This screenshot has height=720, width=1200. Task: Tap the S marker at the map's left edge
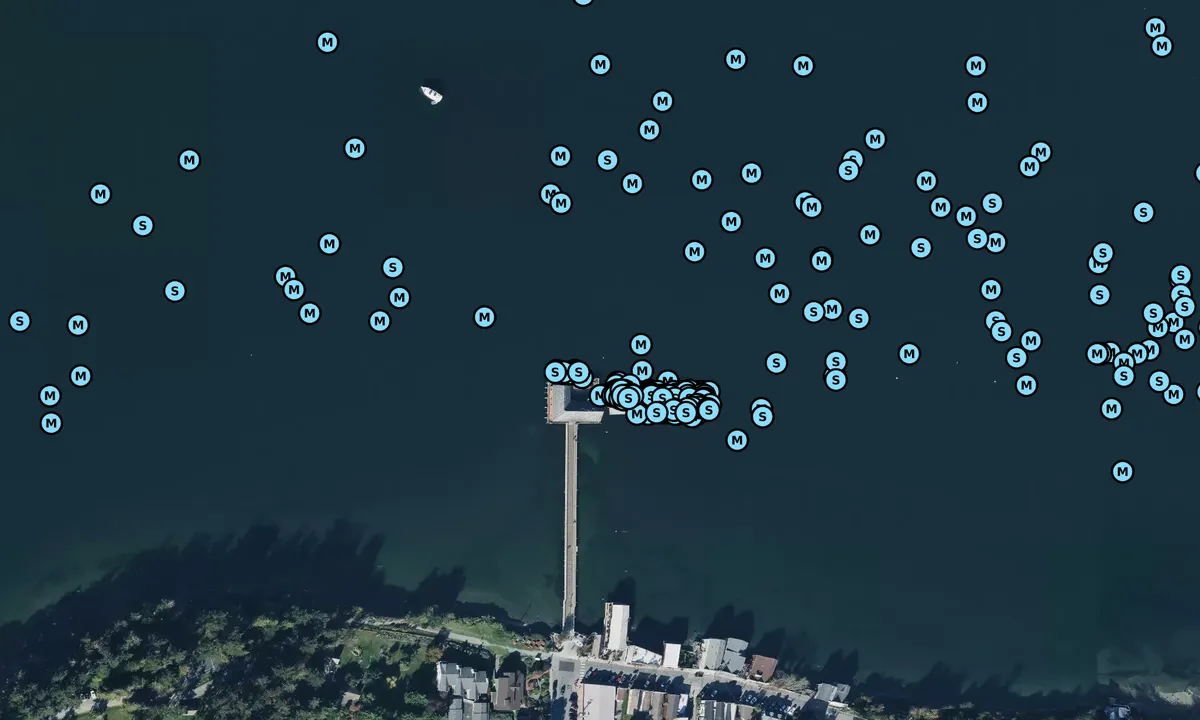(19, 321)
